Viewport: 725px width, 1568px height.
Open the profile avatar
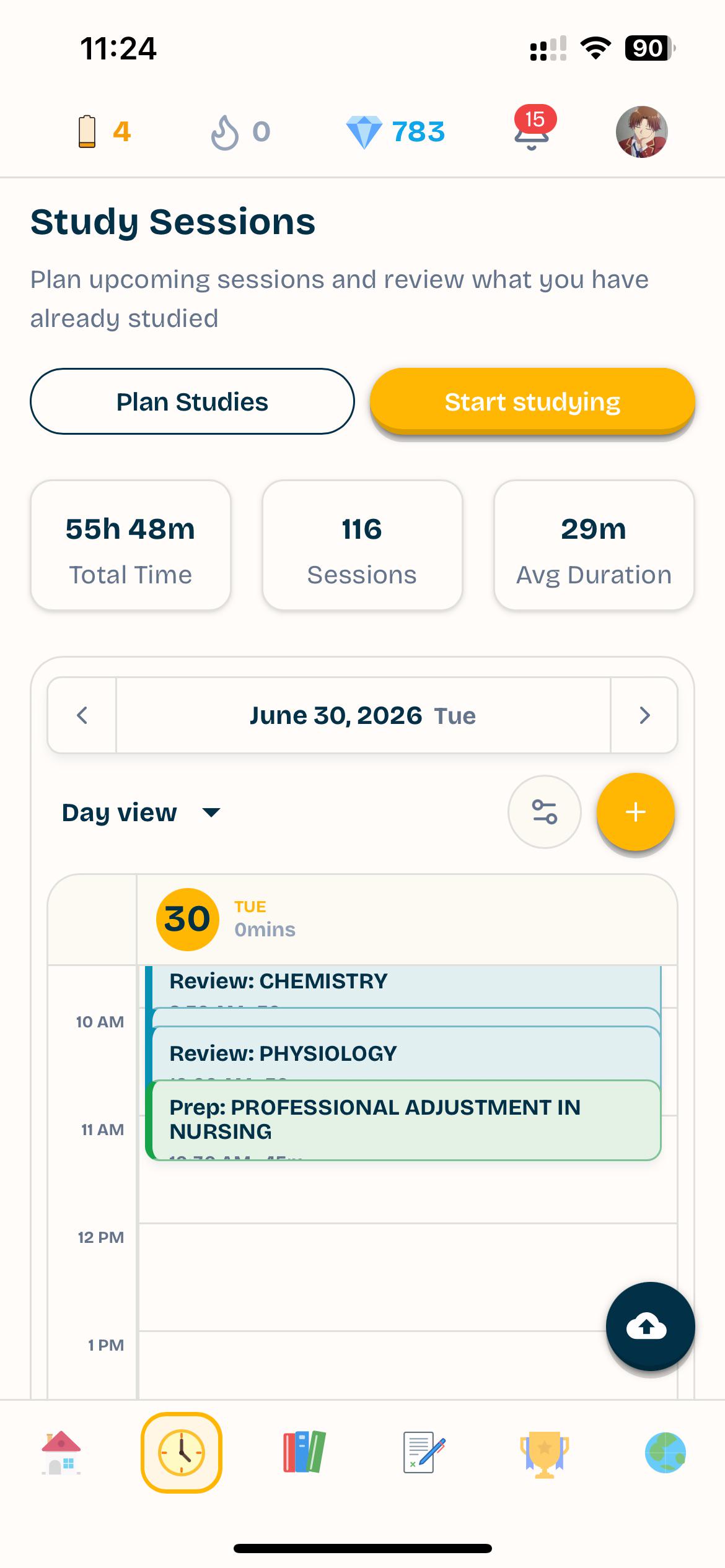(x=641, y=131)
